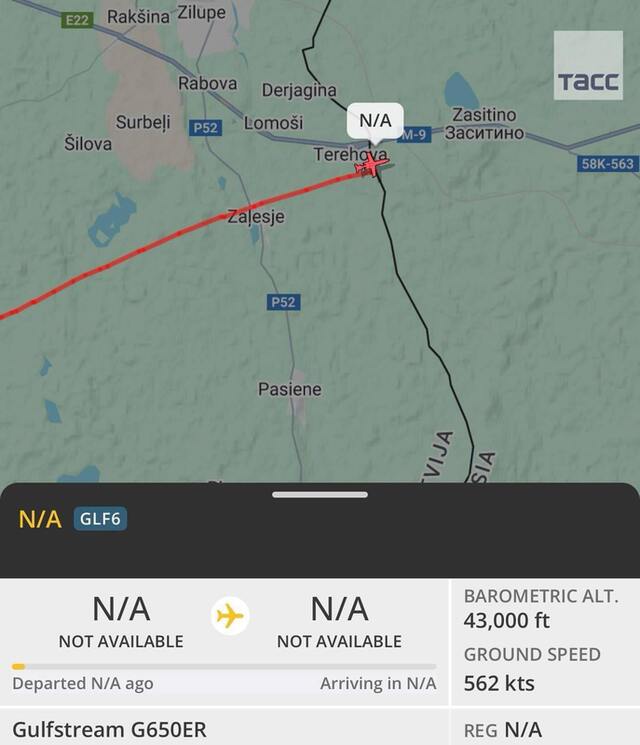The height and width of the screenshot is (745, 640).
Task: Tap the N/A callout above the aircraft
Action: coord(375,121)
